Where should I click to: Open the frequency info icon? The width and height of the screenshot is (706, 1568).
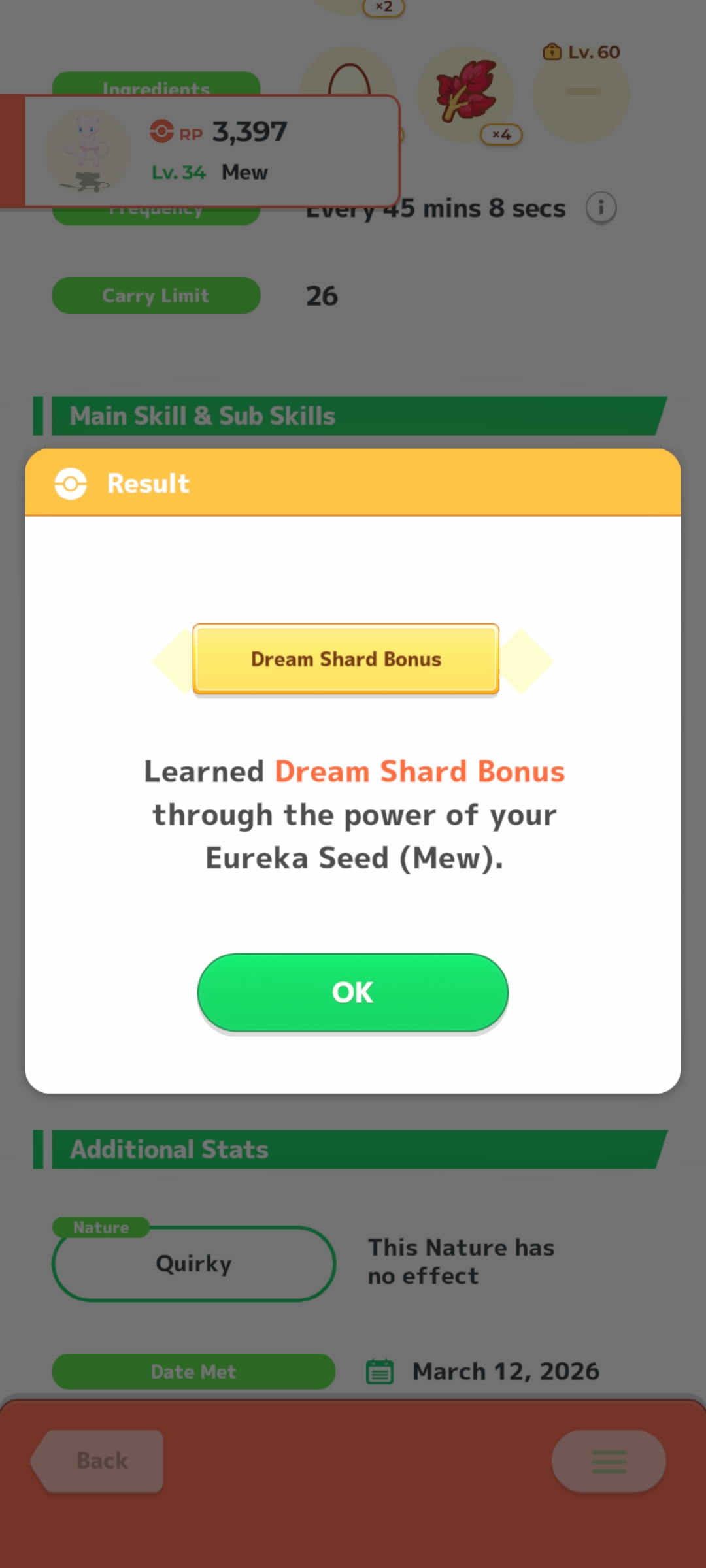coord(601,208)
